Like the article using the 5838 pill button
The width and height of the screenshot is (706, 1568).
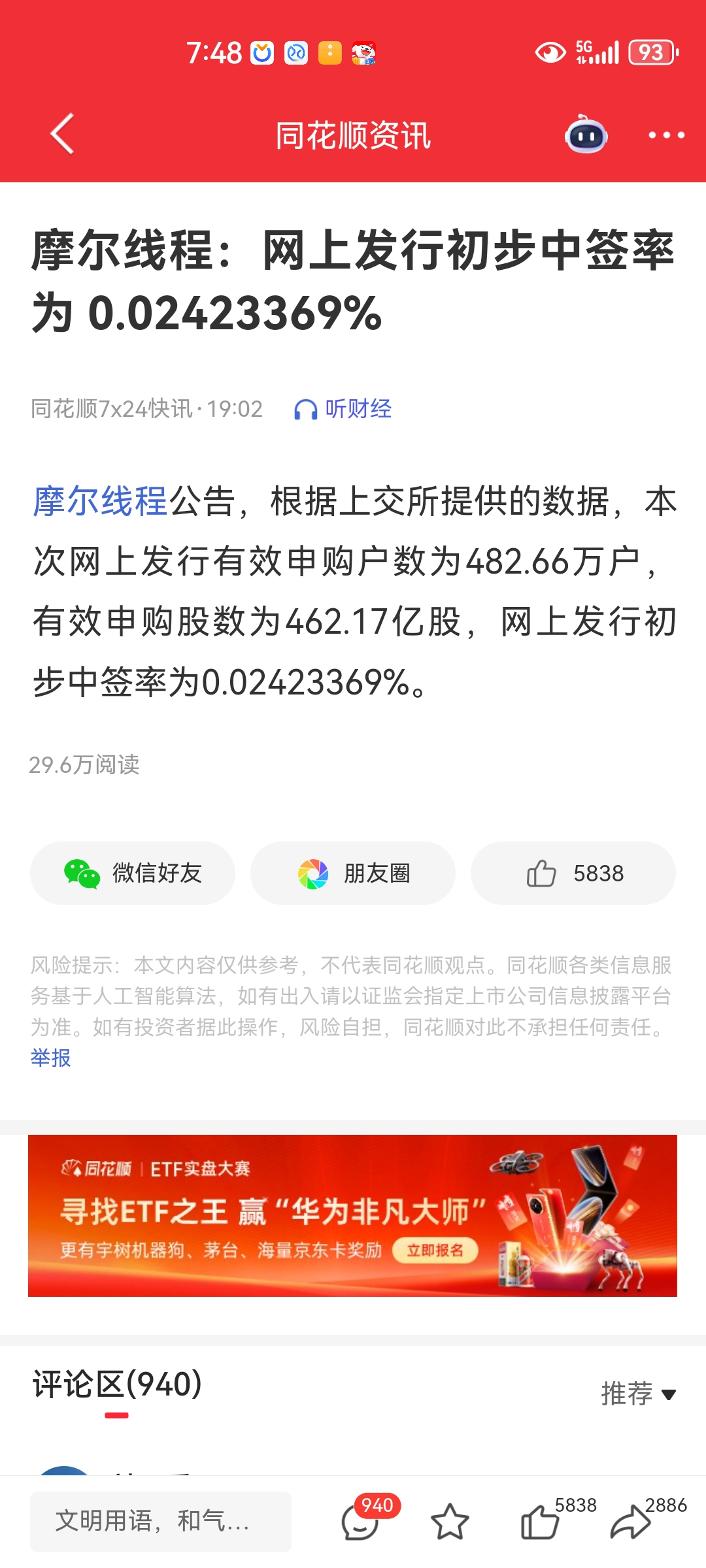pos(573,873)
